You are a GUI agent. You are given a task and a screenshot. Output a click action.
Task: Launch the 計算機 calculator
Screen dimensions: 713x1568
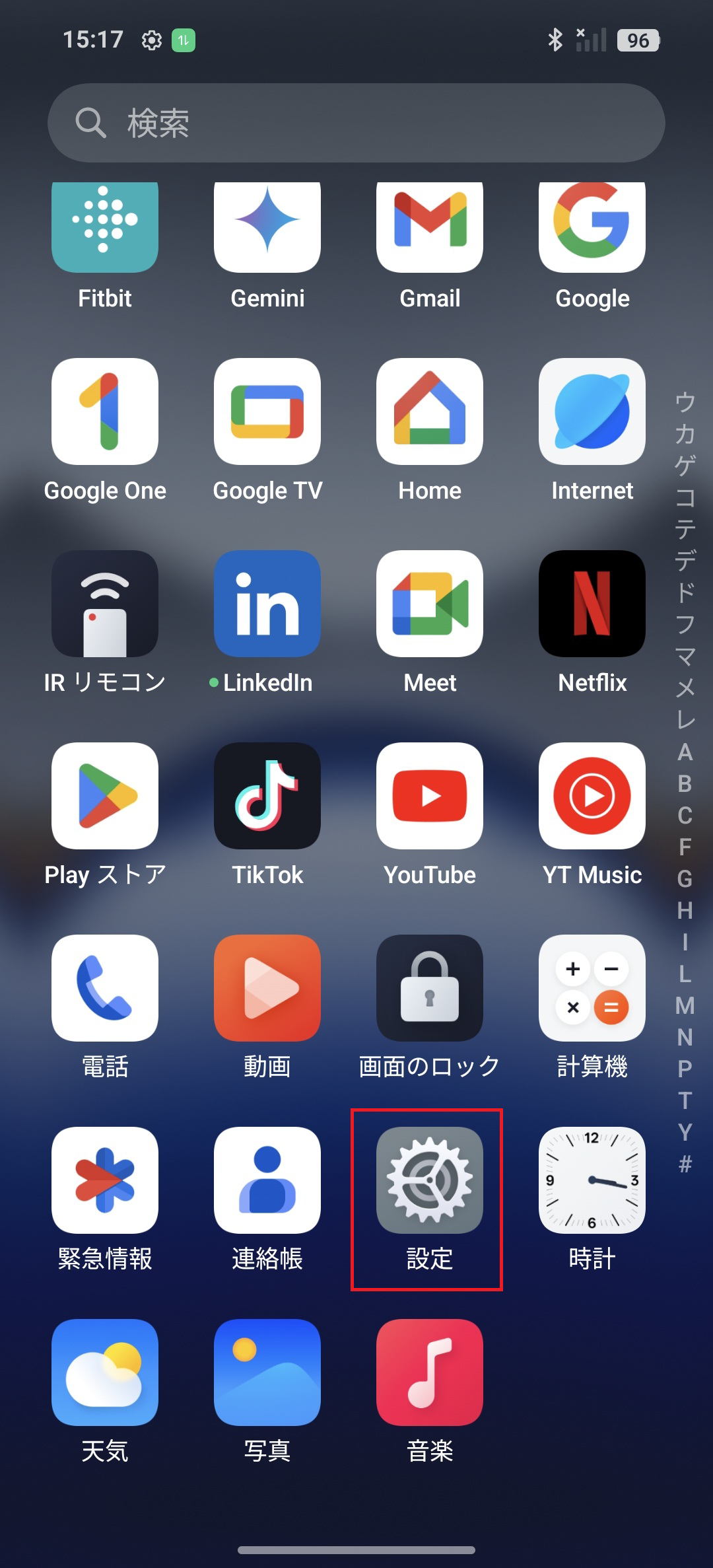click(592, 987)
